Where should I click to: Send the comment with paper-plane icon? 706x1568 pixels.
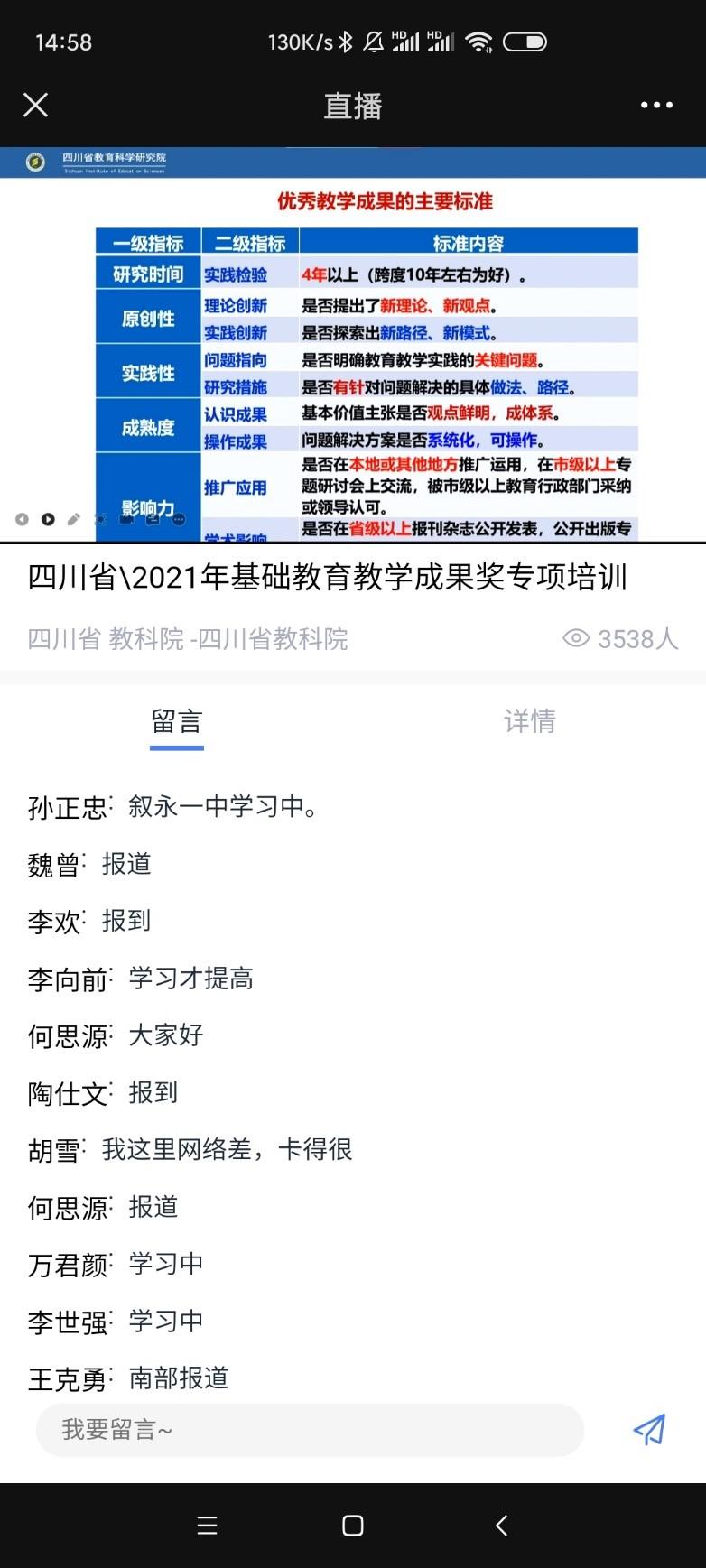pyautogui.click(x=649, y=1430)
